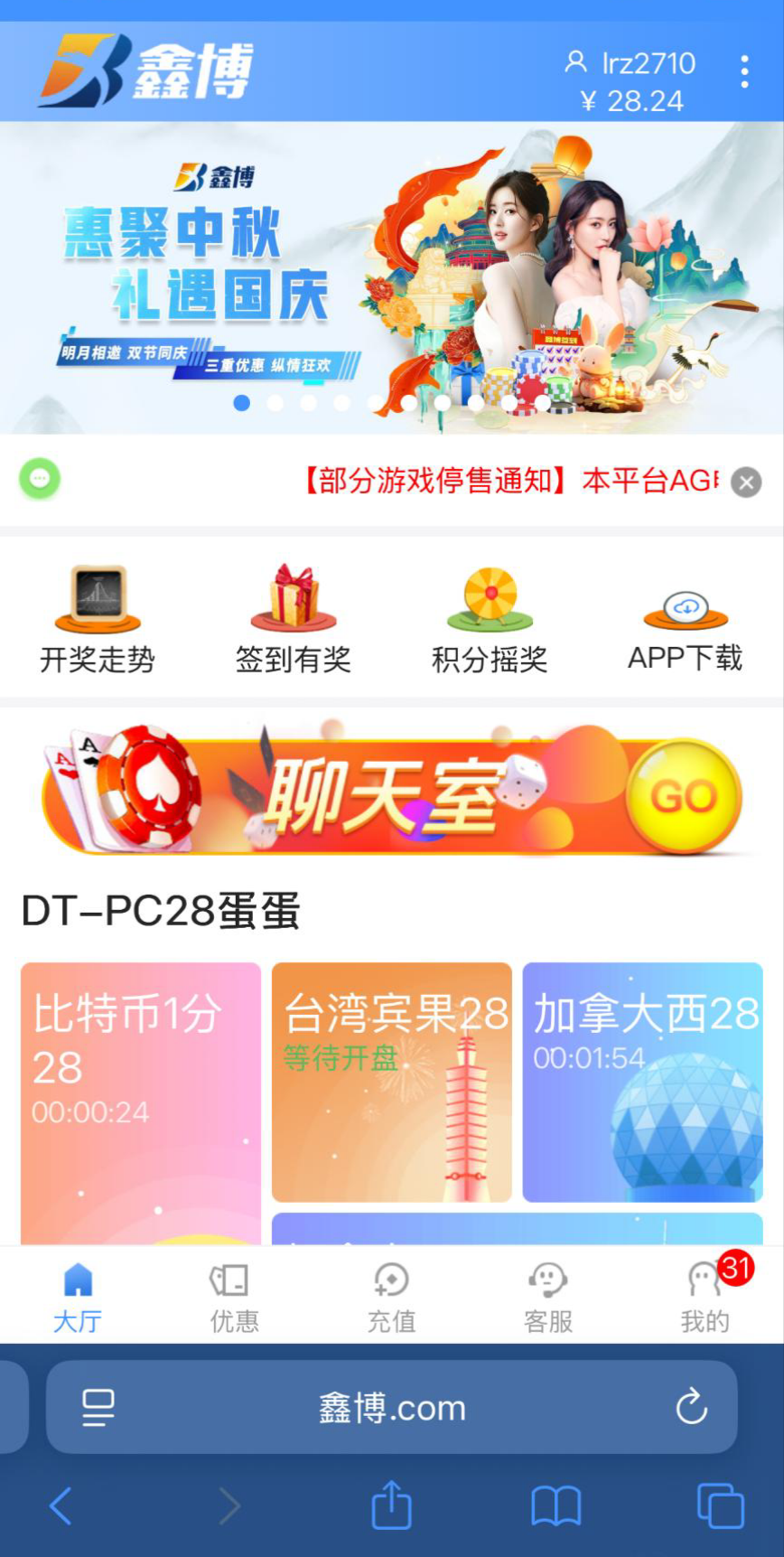Select the 加拿大西28 game card
Screen dimensions: 784x1557
click(x=643, y=1082)
